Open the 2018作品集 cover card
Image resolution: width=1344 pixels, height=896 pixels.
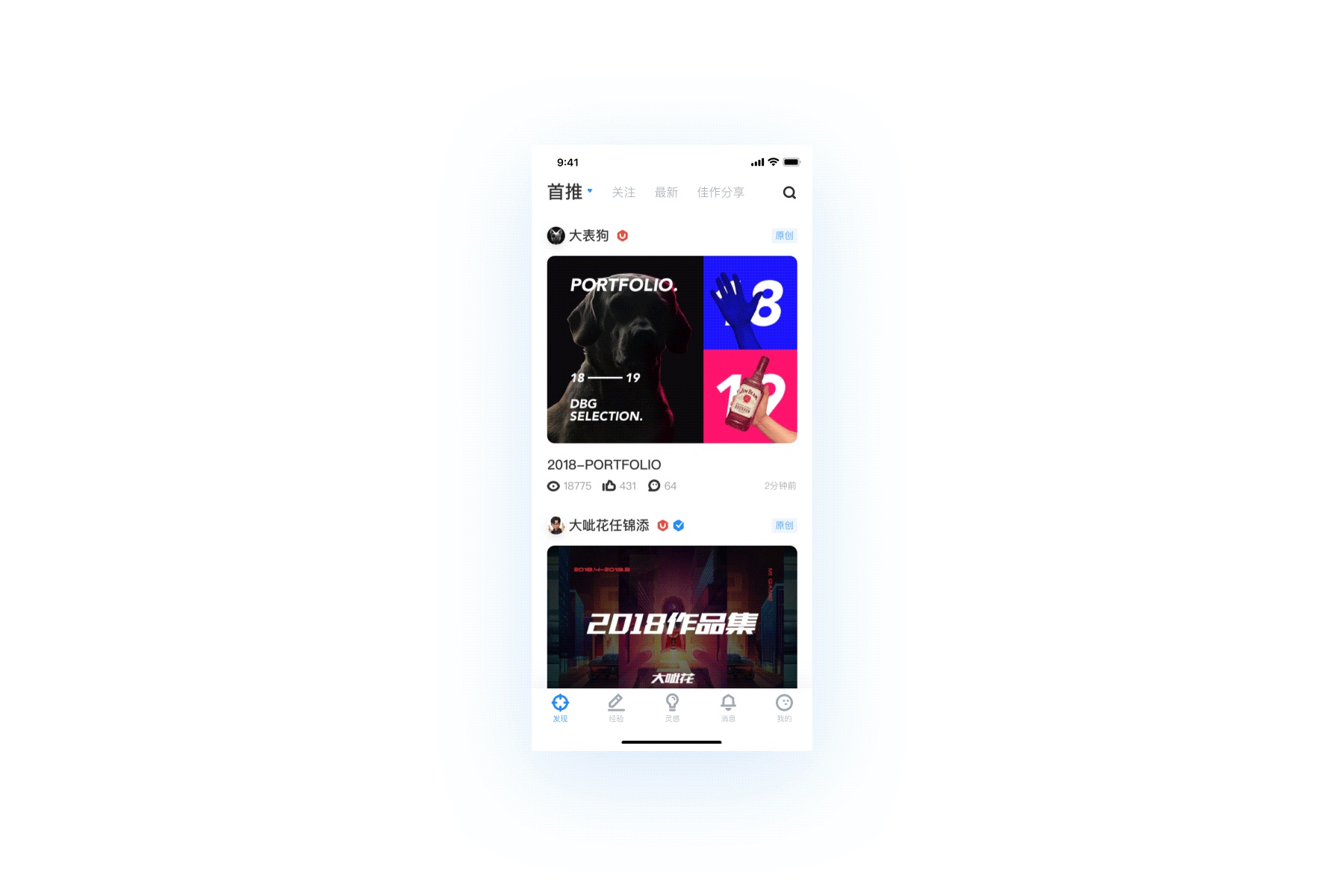[x=672, y=617]
